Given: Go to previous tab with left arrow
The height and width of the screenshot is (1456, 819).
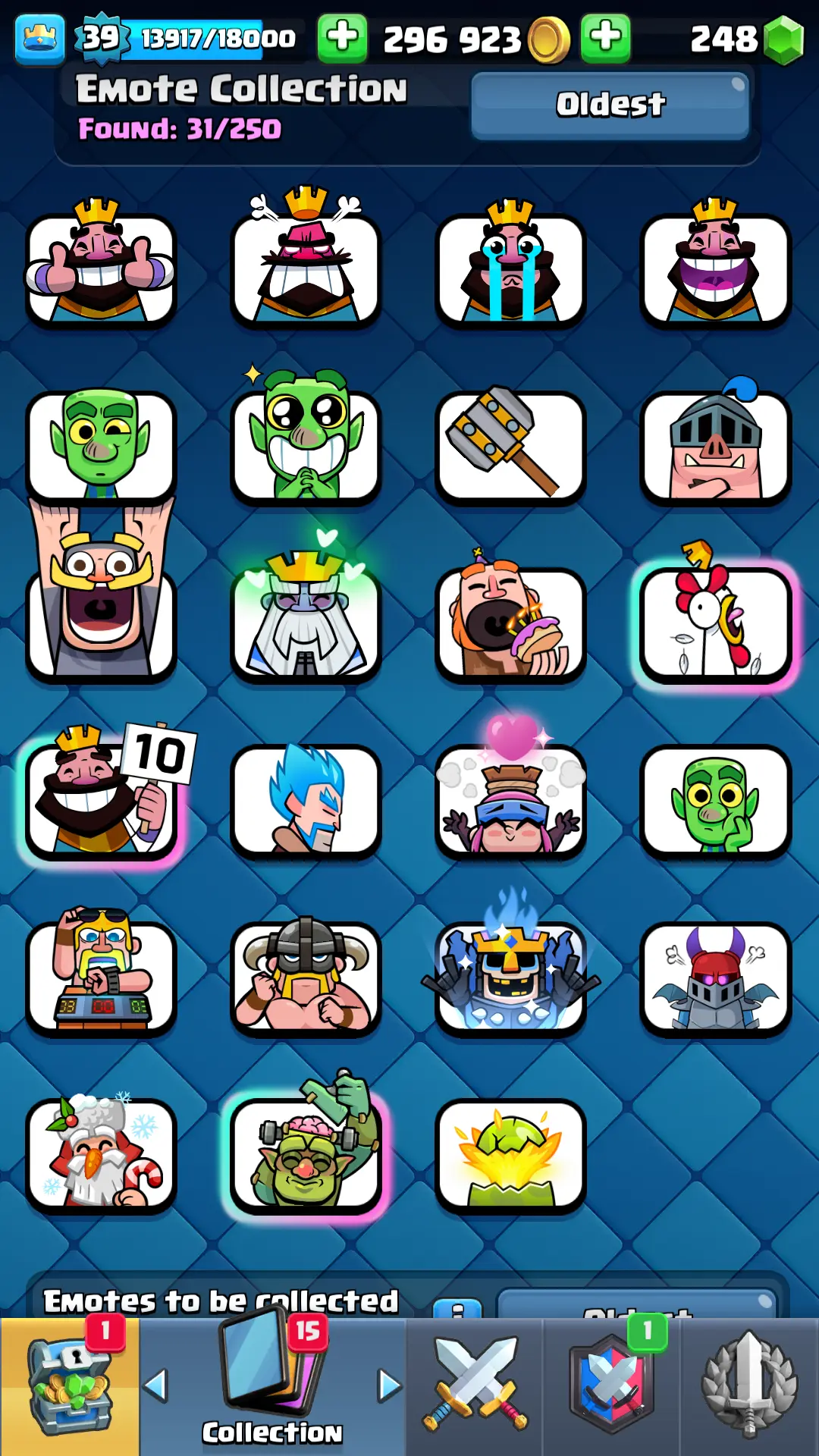Looking at the screenshot, I should tap(155, 1386).
